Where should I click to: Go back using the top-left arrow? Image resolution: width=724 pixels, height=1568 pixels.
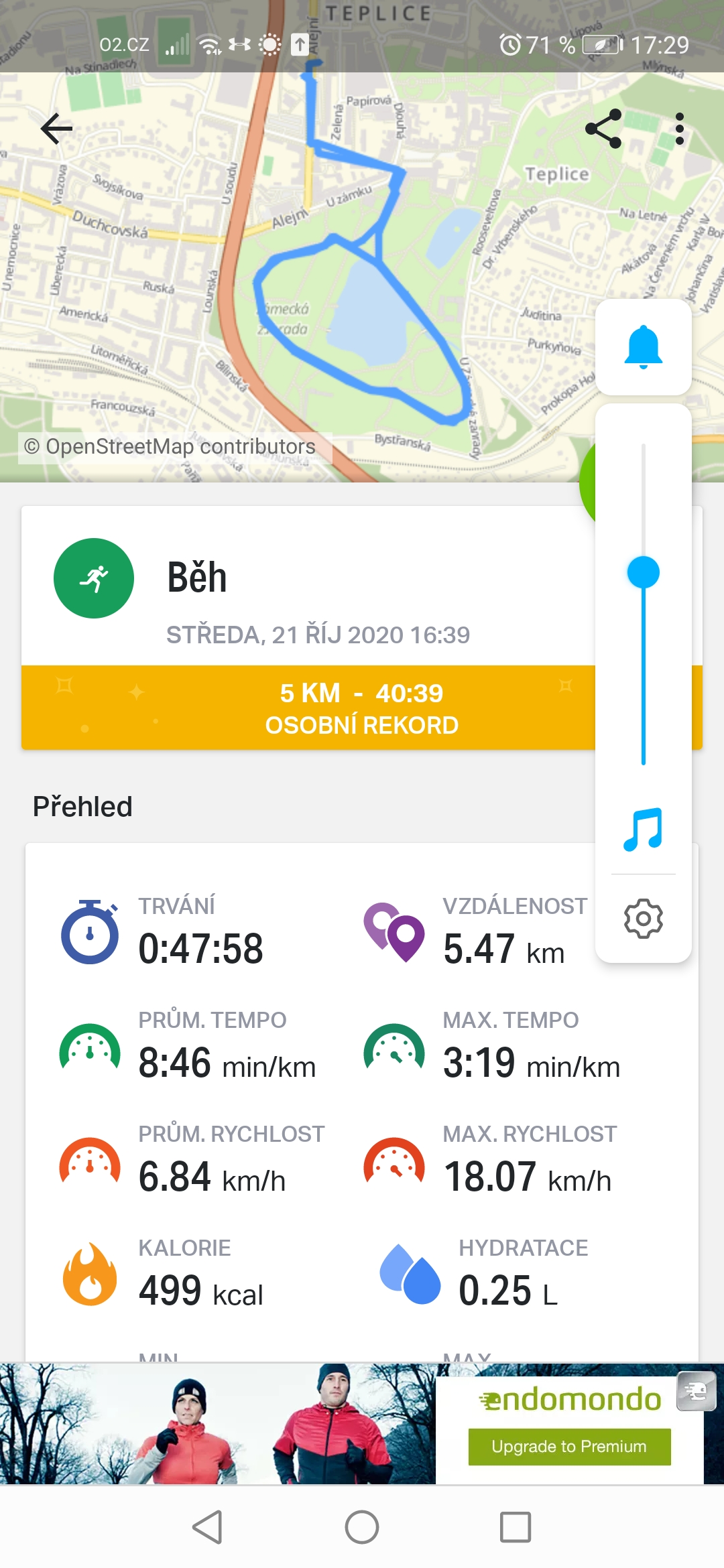(x=56, y=129)
